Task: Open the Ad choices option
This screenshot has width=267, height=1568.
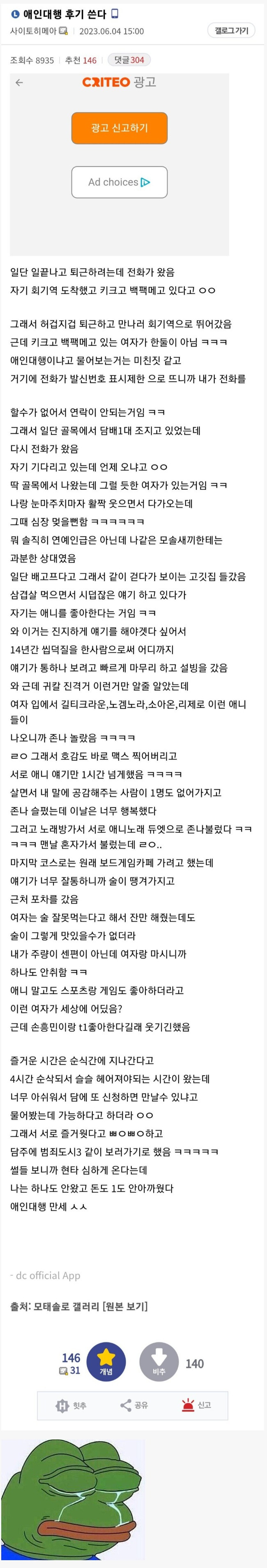Action: (120, 182)
